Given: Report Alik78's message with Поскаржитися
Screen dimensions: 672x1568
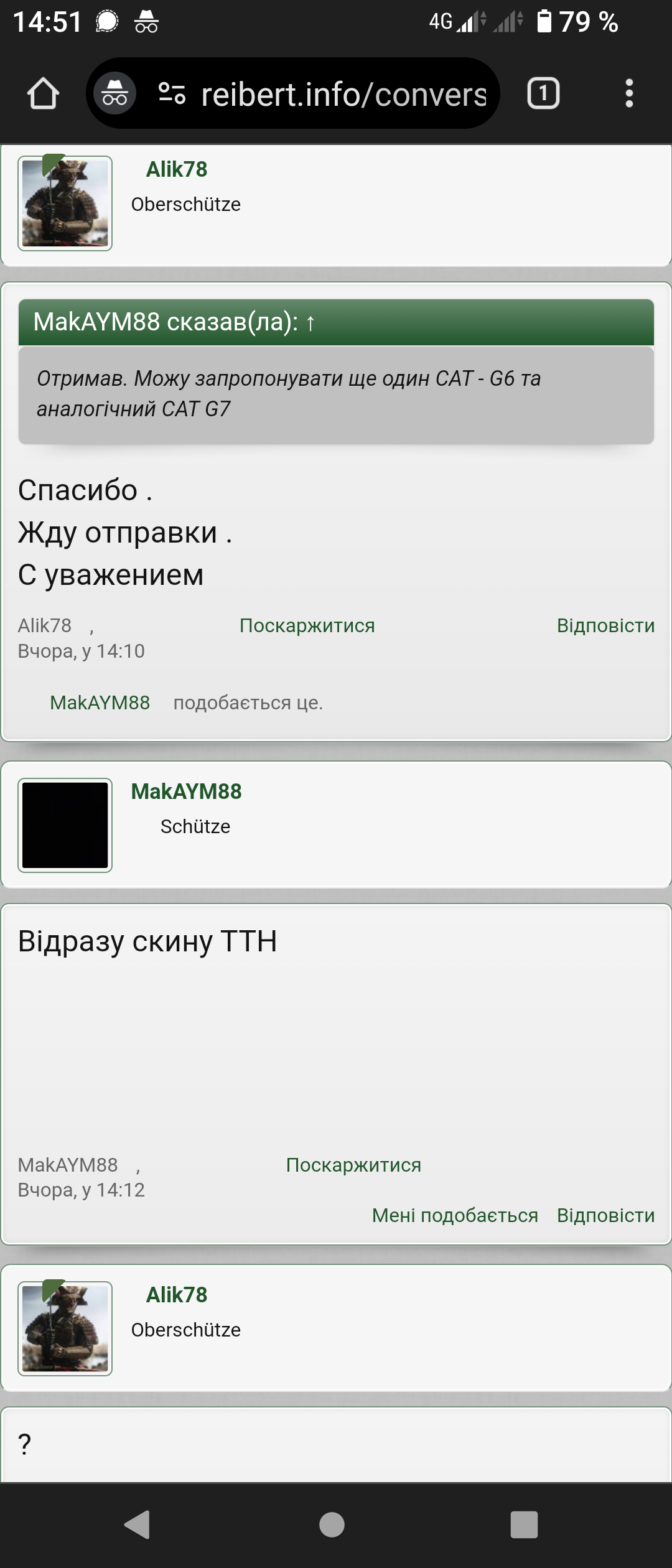Looking at the screenshot, I should [307, 625].
